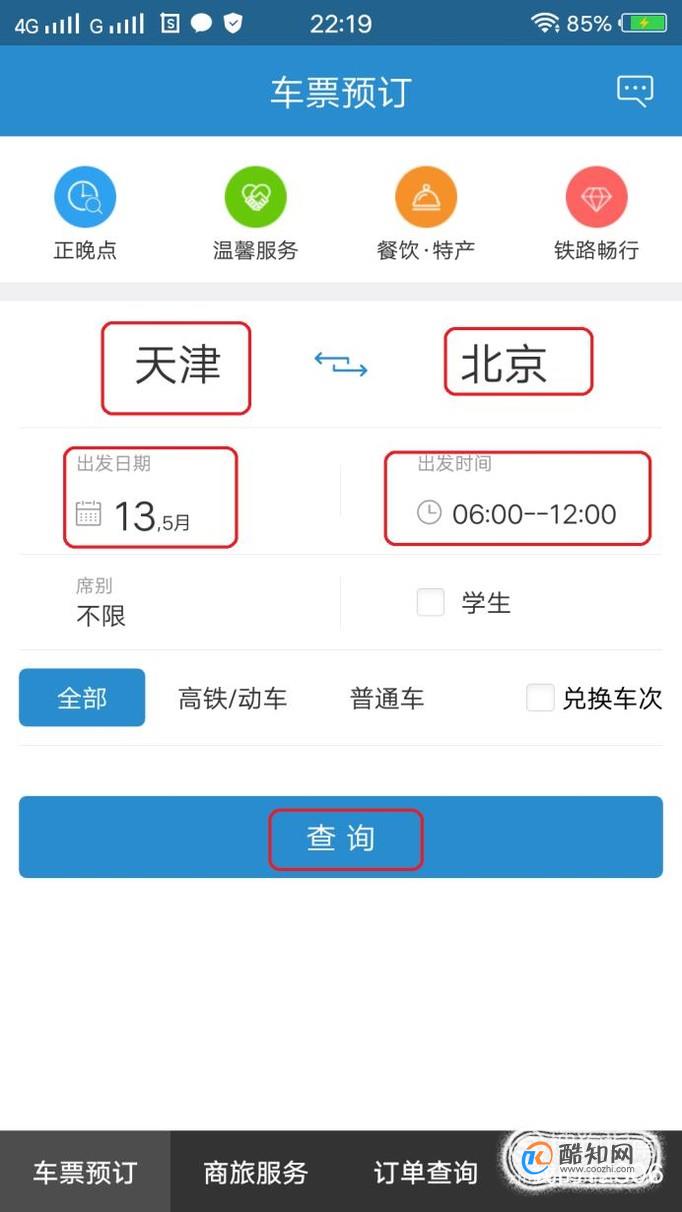Change arrival station 北京

(x=504, y=366)
